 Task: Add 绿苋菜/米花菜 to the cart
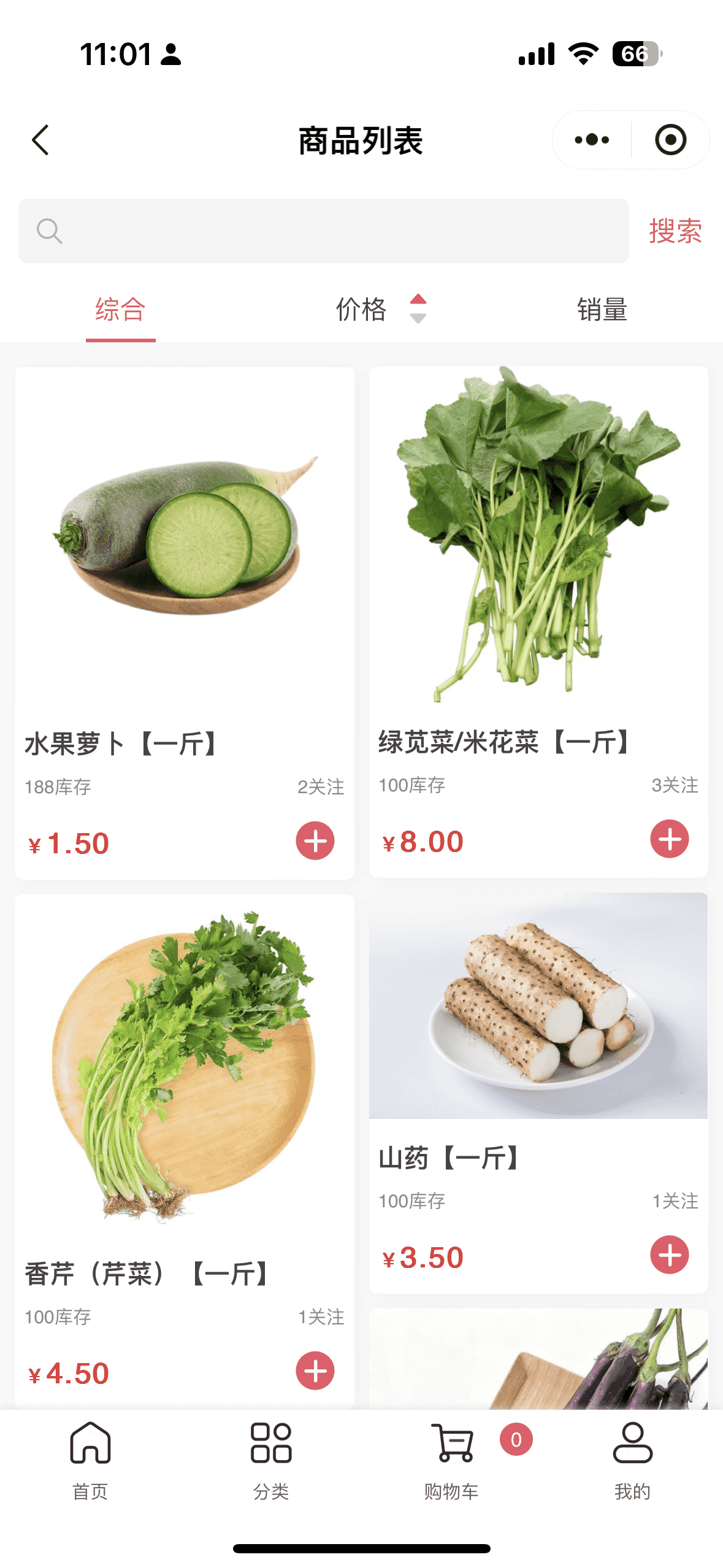[x=669, y=839]
